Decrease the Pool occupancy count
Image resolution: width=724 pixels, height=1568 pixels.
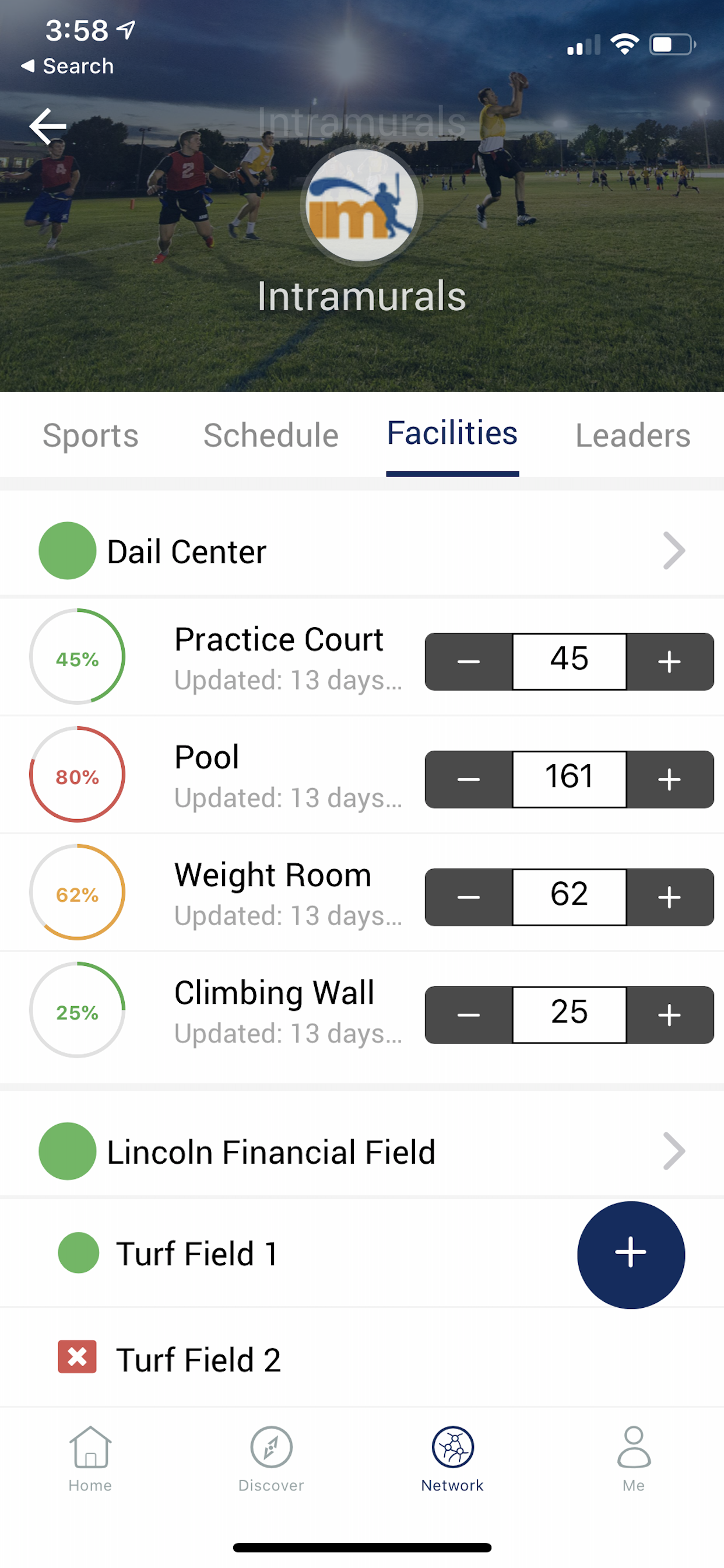(x=469, y=779)
